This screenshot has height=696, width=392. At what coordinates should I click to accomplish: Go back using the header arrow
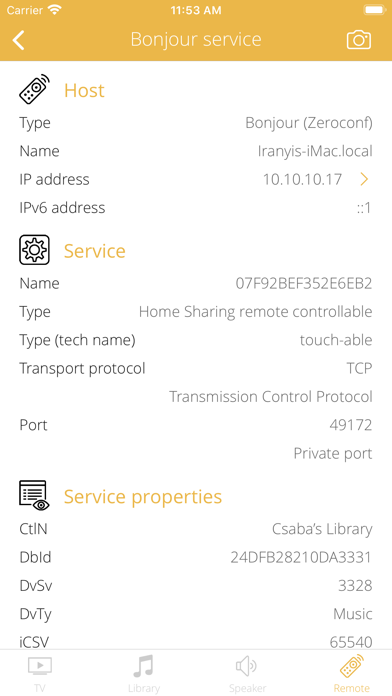[19, 40]
